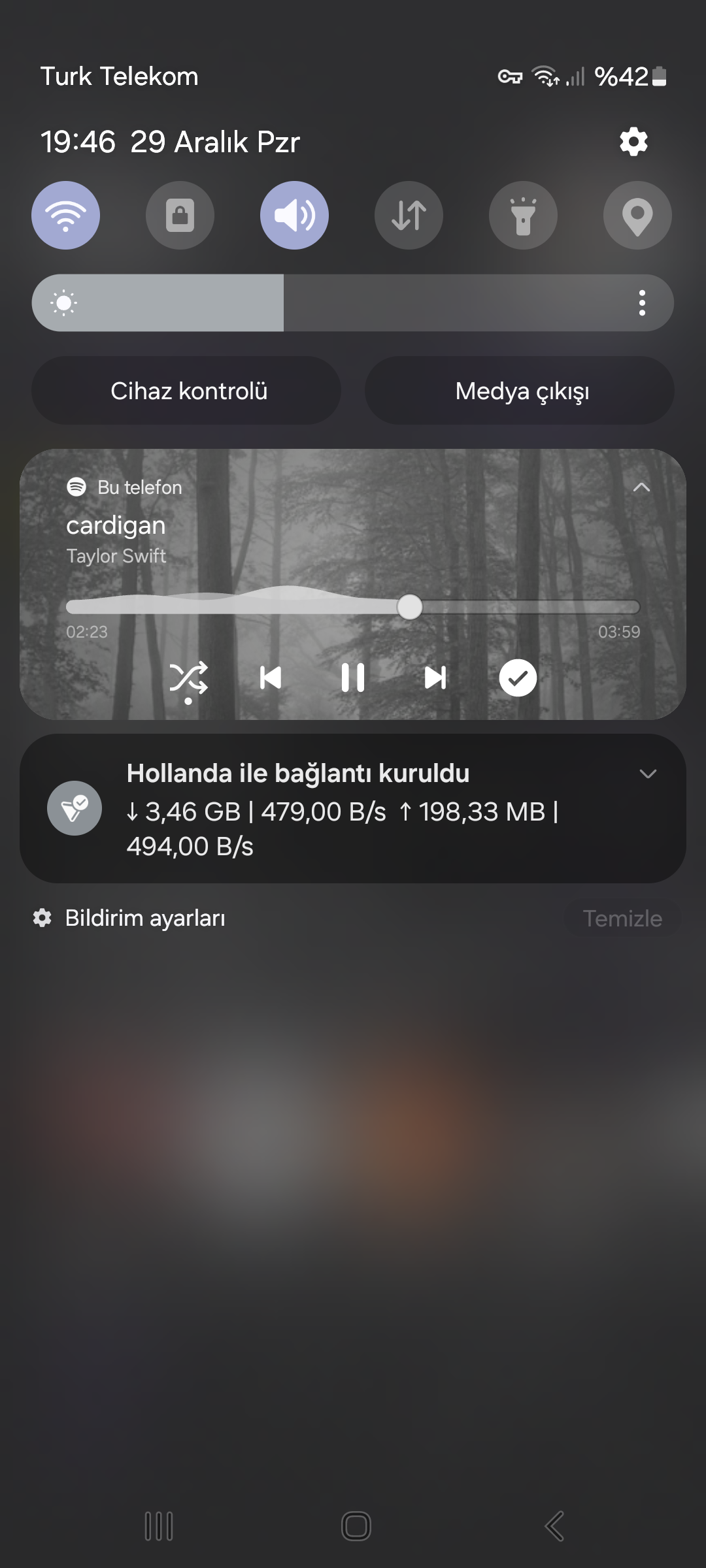Toggle shuffle for cardigan playback
This screenshot has width=706, height=1568.
click(188, 678)
